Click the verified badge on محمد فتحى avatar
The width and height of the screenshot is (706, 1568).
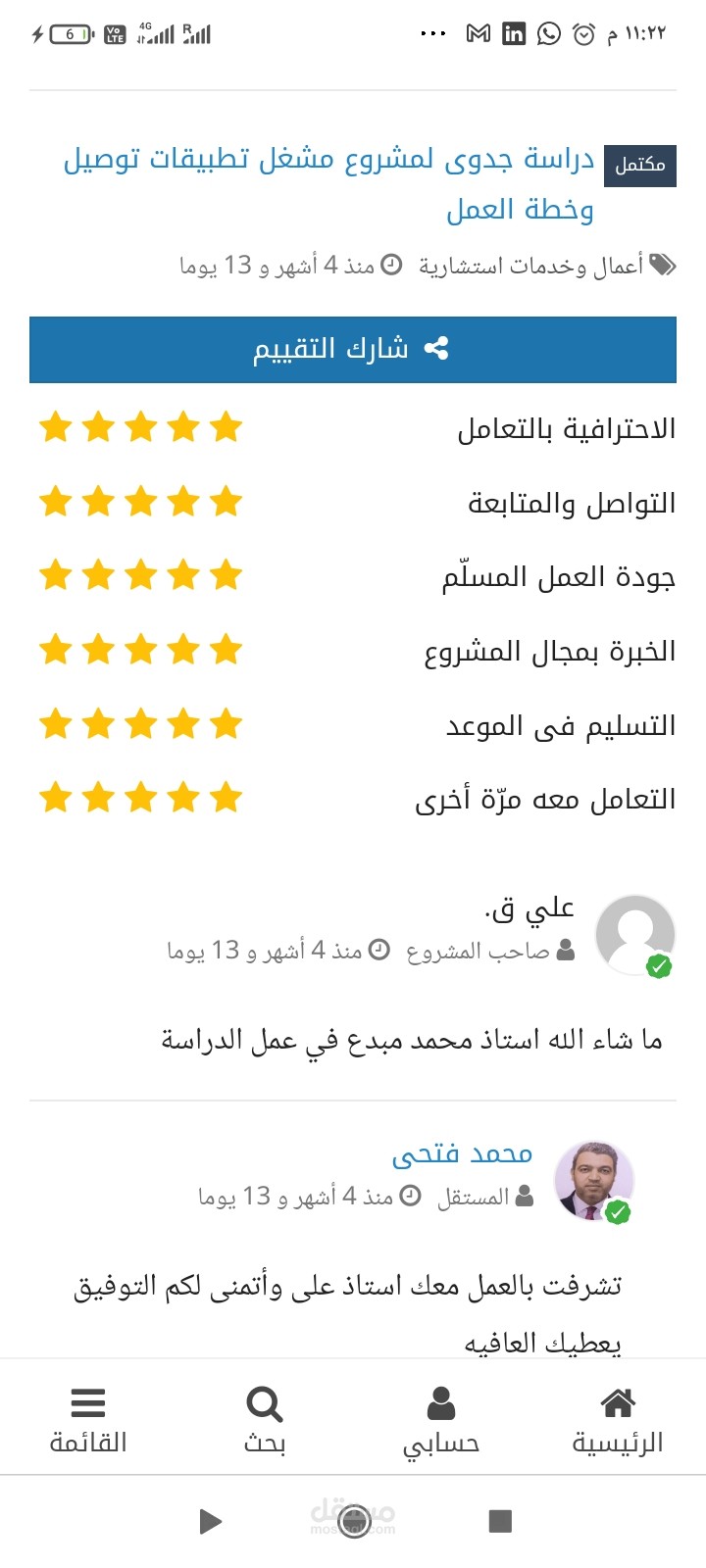click(620, 1213)
